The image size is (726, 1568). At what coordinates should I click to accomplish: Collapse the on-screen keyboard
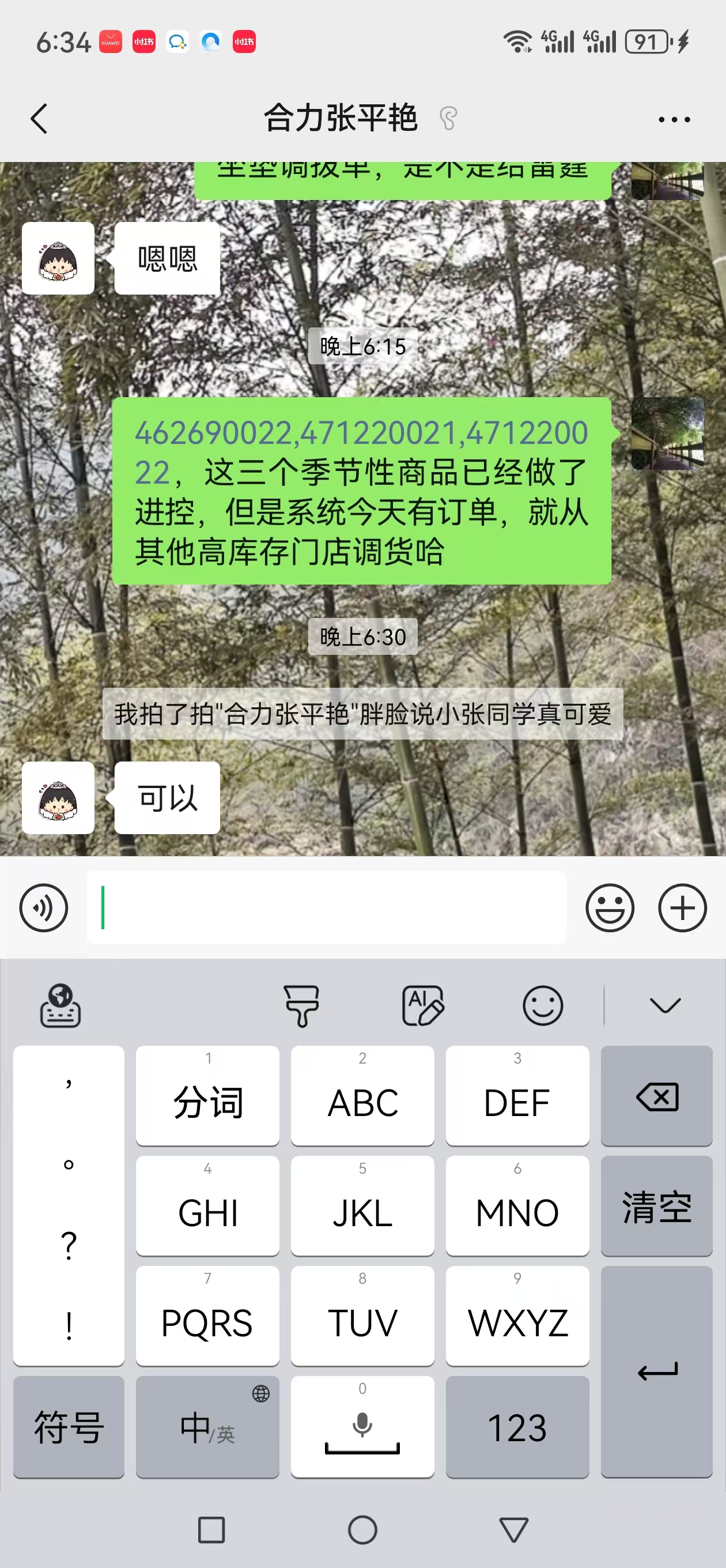pos(664,1005)
